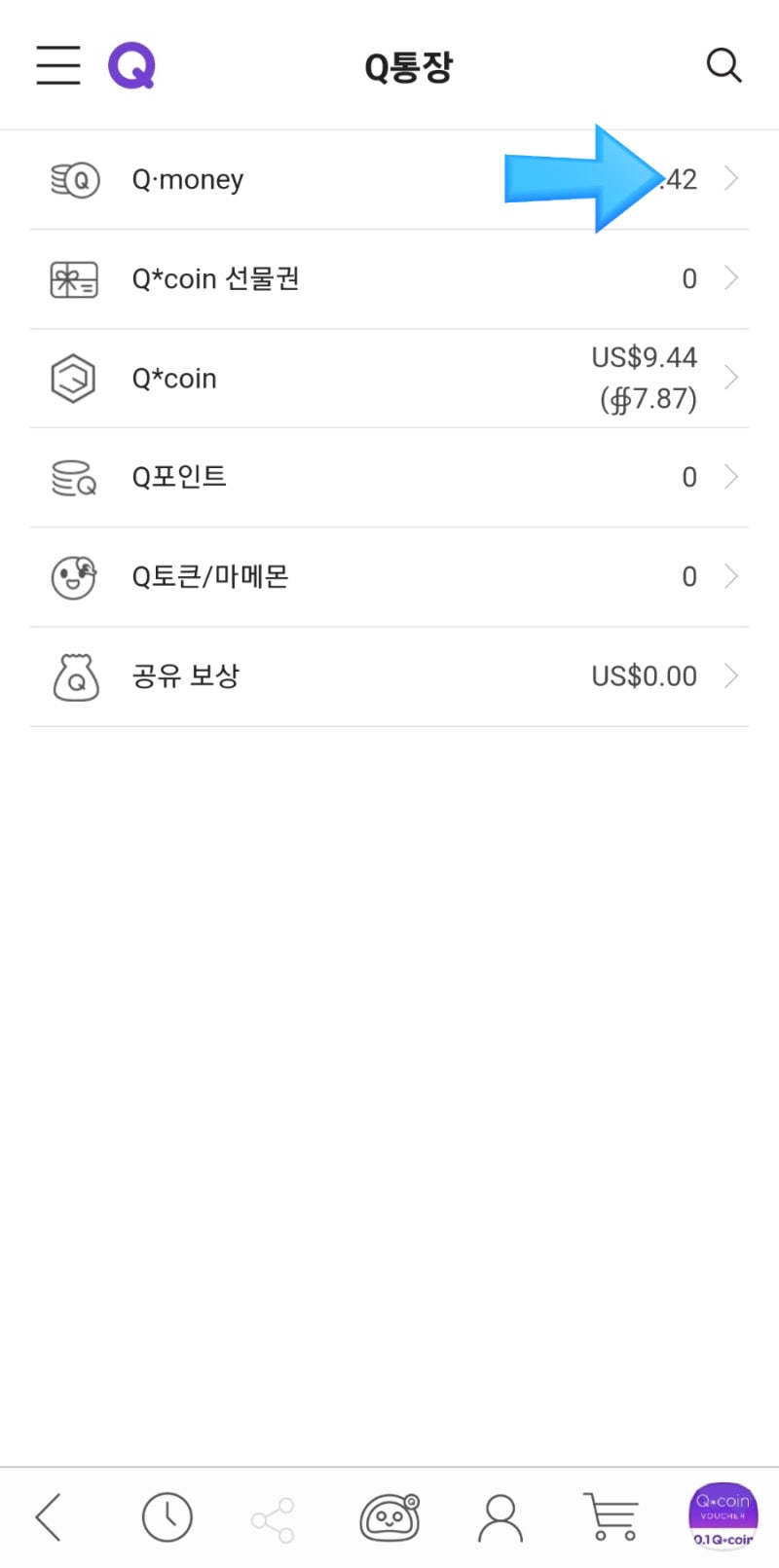Open the Q토큰/마메몬 face icon
This screenshot has height=1568, width=779.
point(72,576)
